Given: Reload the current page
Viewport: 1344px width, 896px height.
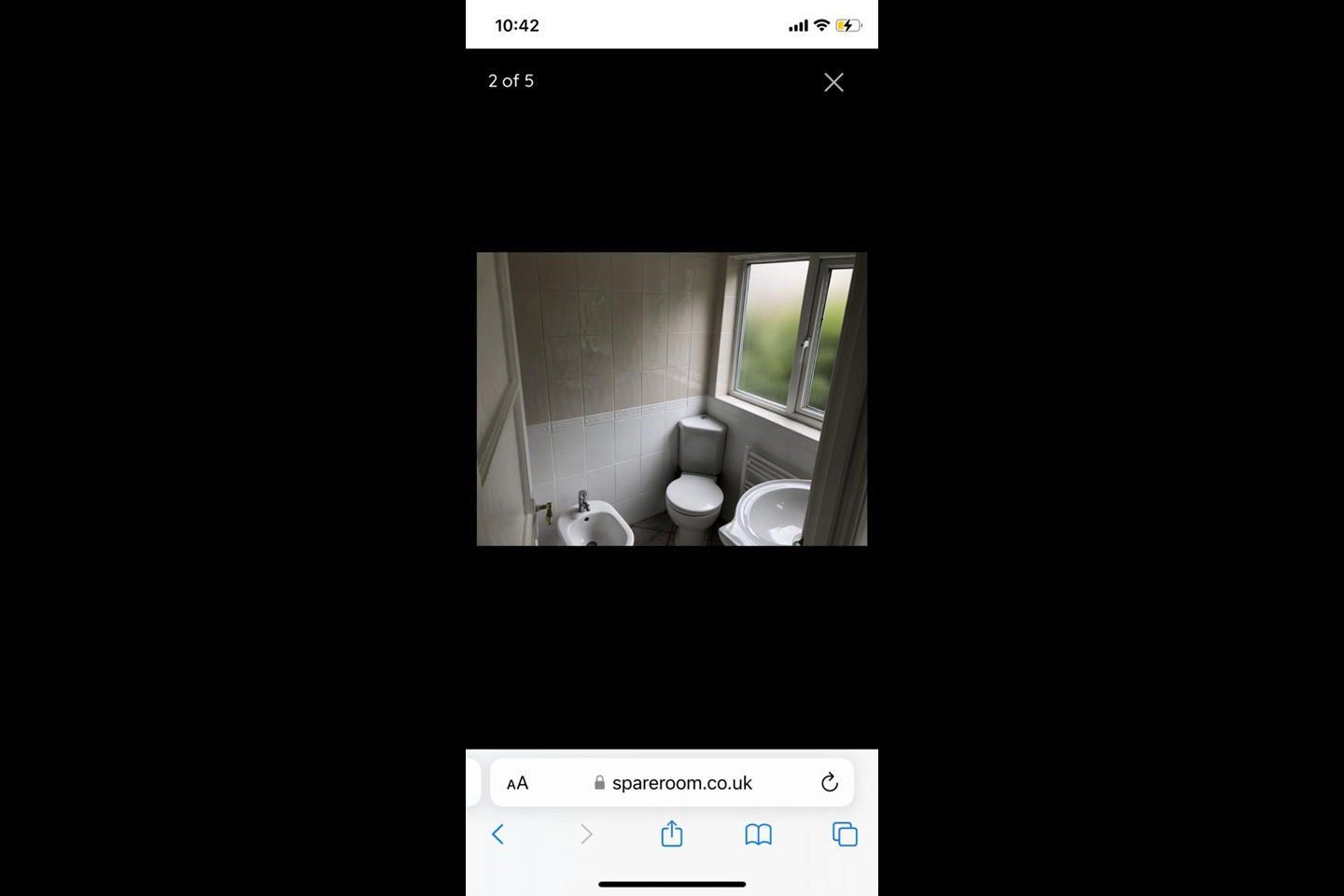Looking at the screenshot, I should tap(829, 783).
